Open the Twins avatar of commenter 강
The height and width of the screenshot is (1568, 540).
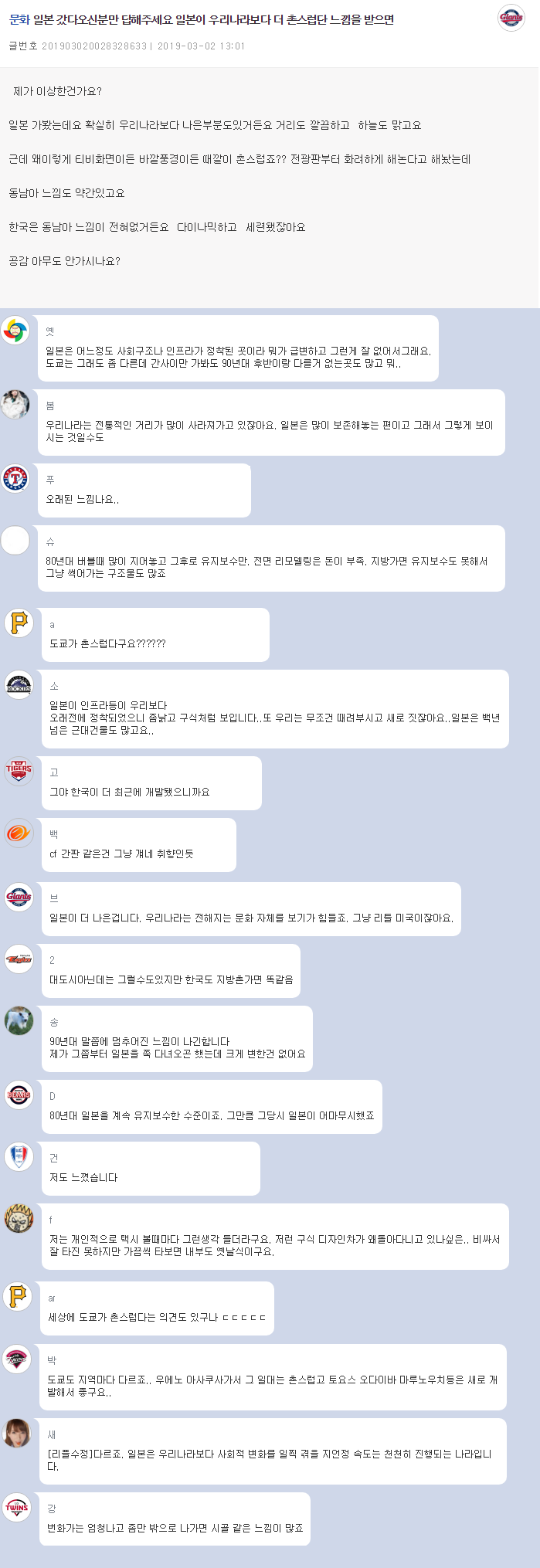pos(16,1507)
